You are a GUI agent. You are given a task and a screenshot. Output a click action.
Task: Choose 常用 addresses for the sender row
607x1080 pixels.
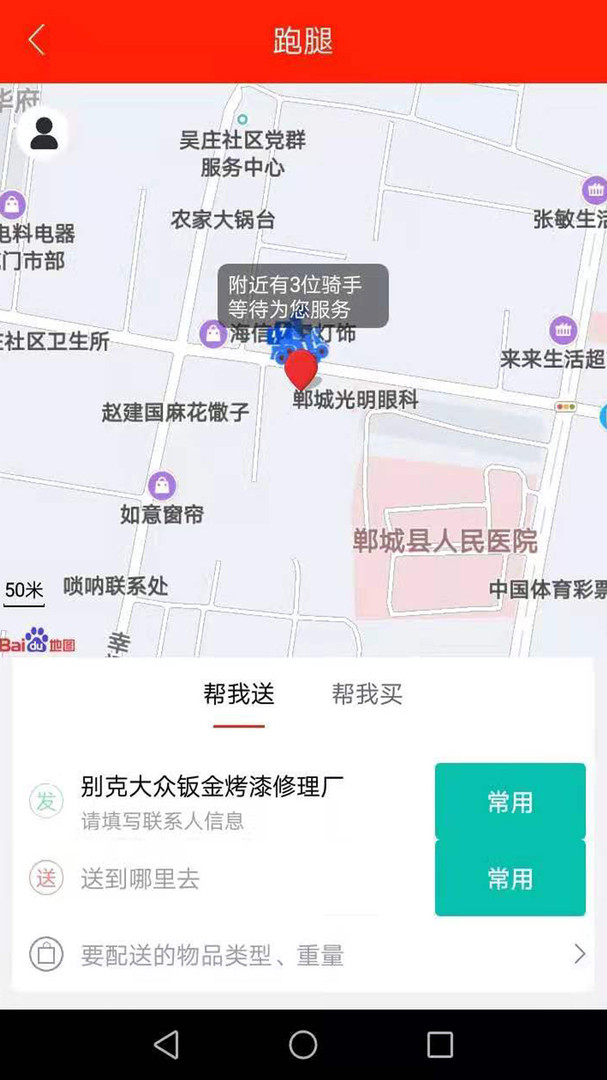click(510, 802)
